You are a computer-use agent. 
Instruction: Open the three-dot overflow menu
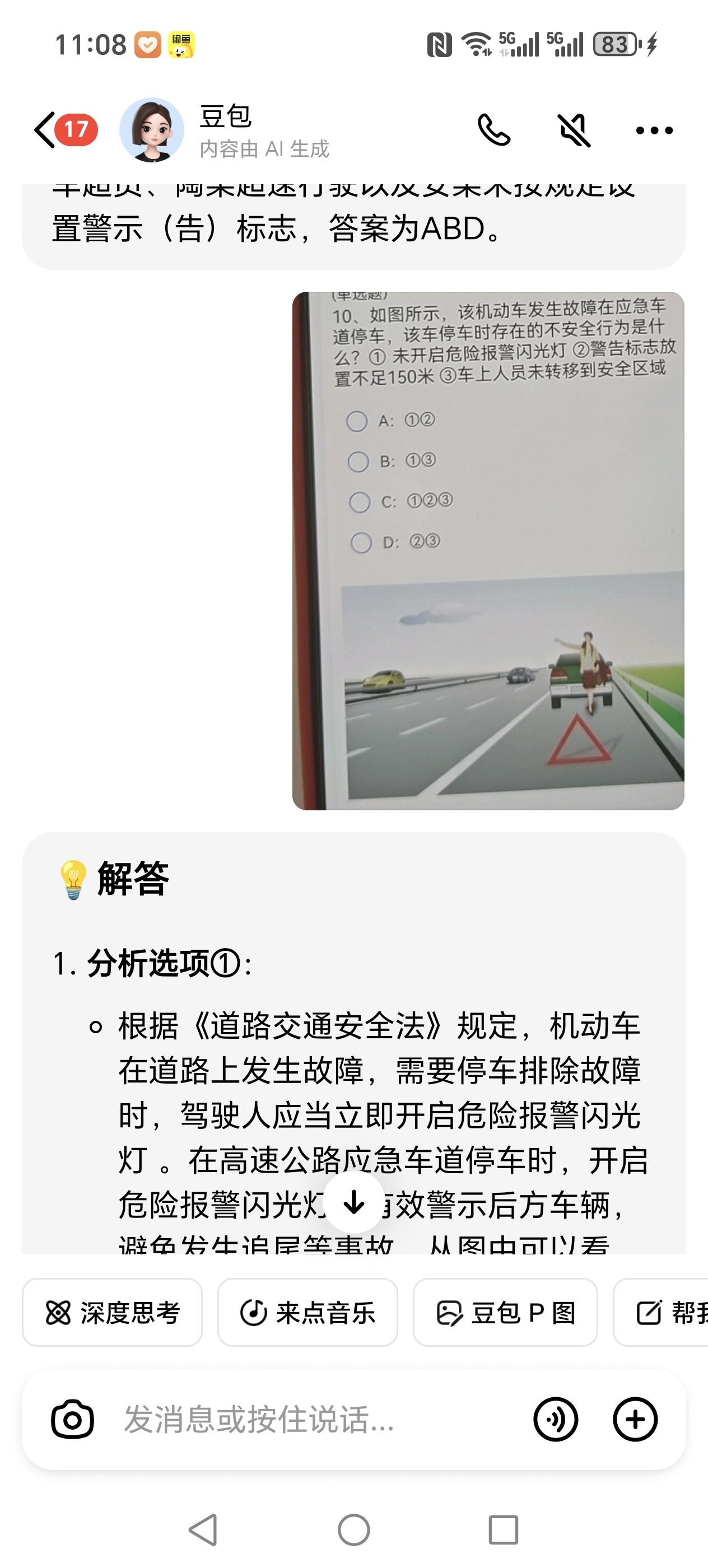[654, 130]
